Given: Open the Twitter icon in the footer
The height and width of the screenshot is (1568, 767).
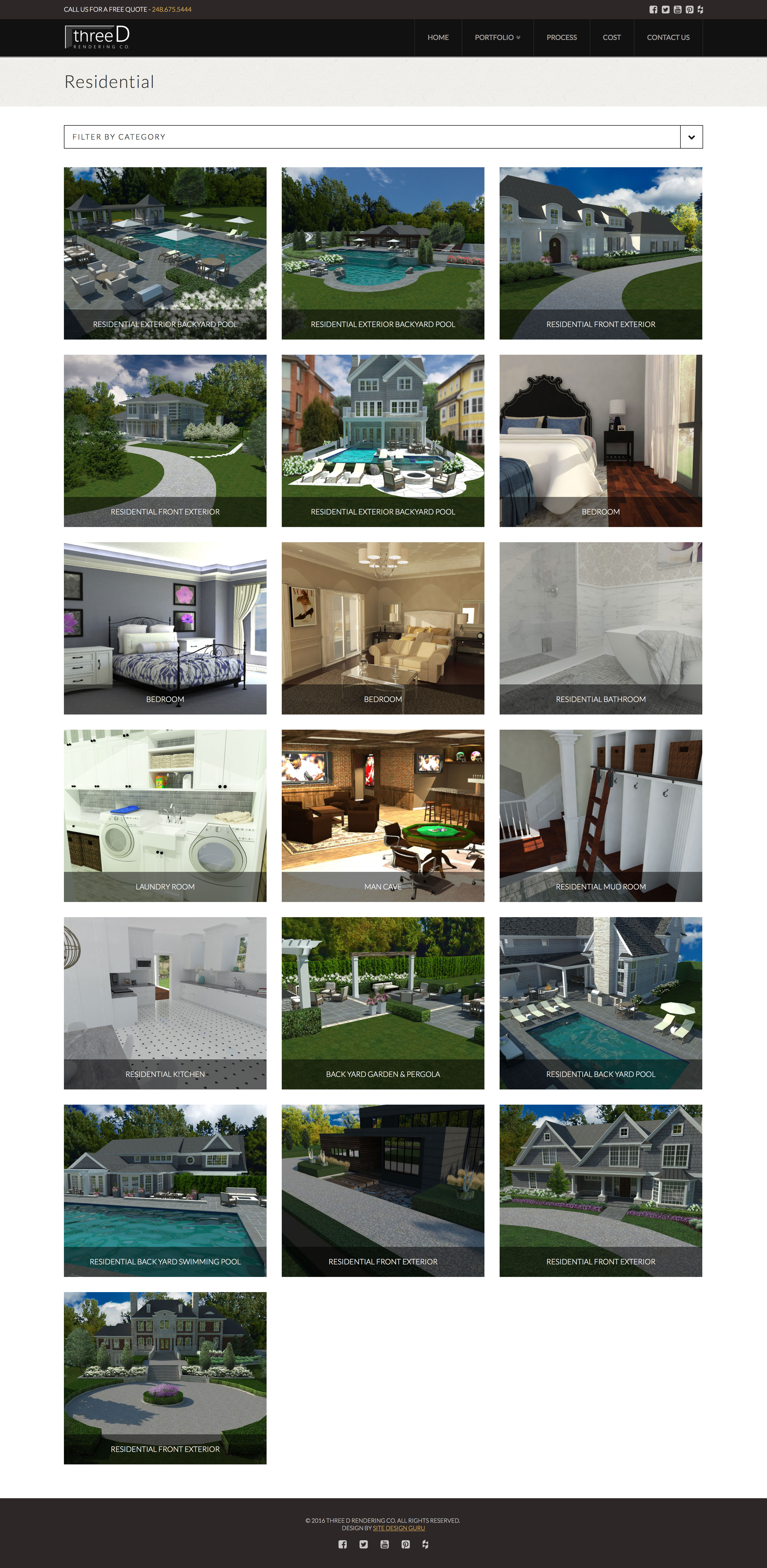Looking at the screenshot, I should [364, 1544].
